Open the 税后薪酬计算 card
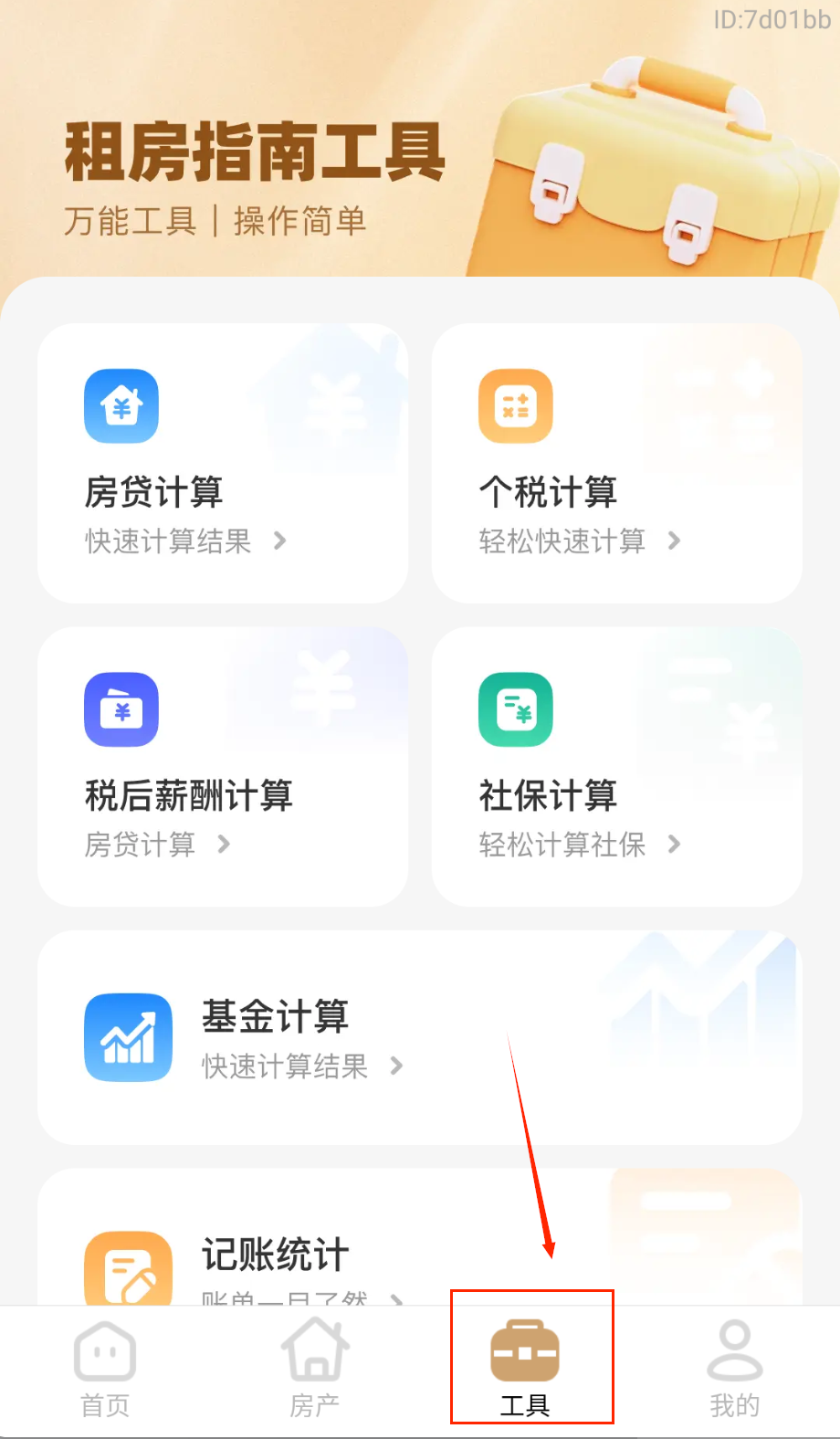Viewport: 840px width, 1439px height. tap(222, 766)
